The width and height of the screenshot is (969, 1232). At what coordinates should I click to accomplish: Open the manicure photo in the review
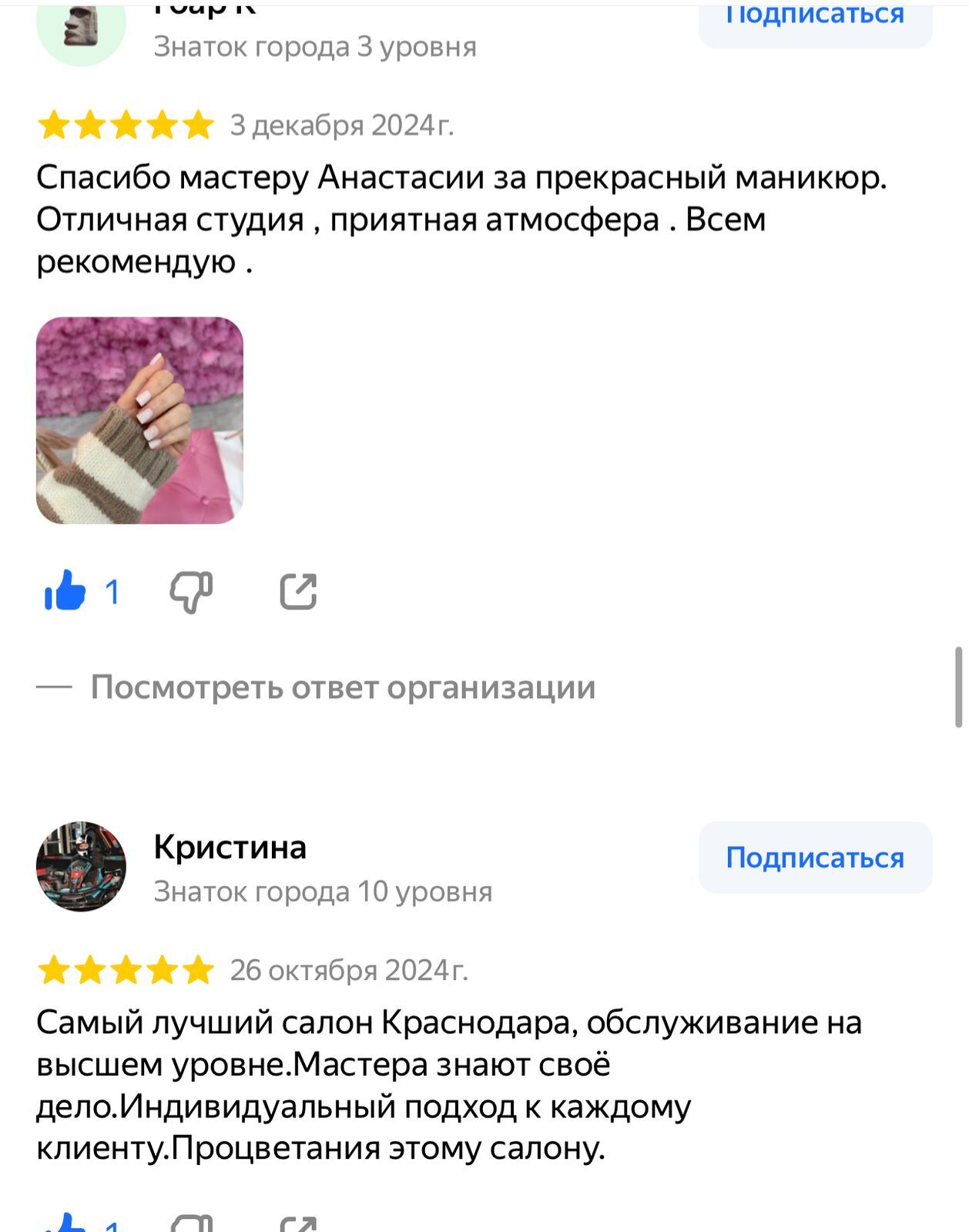point(139,420)
